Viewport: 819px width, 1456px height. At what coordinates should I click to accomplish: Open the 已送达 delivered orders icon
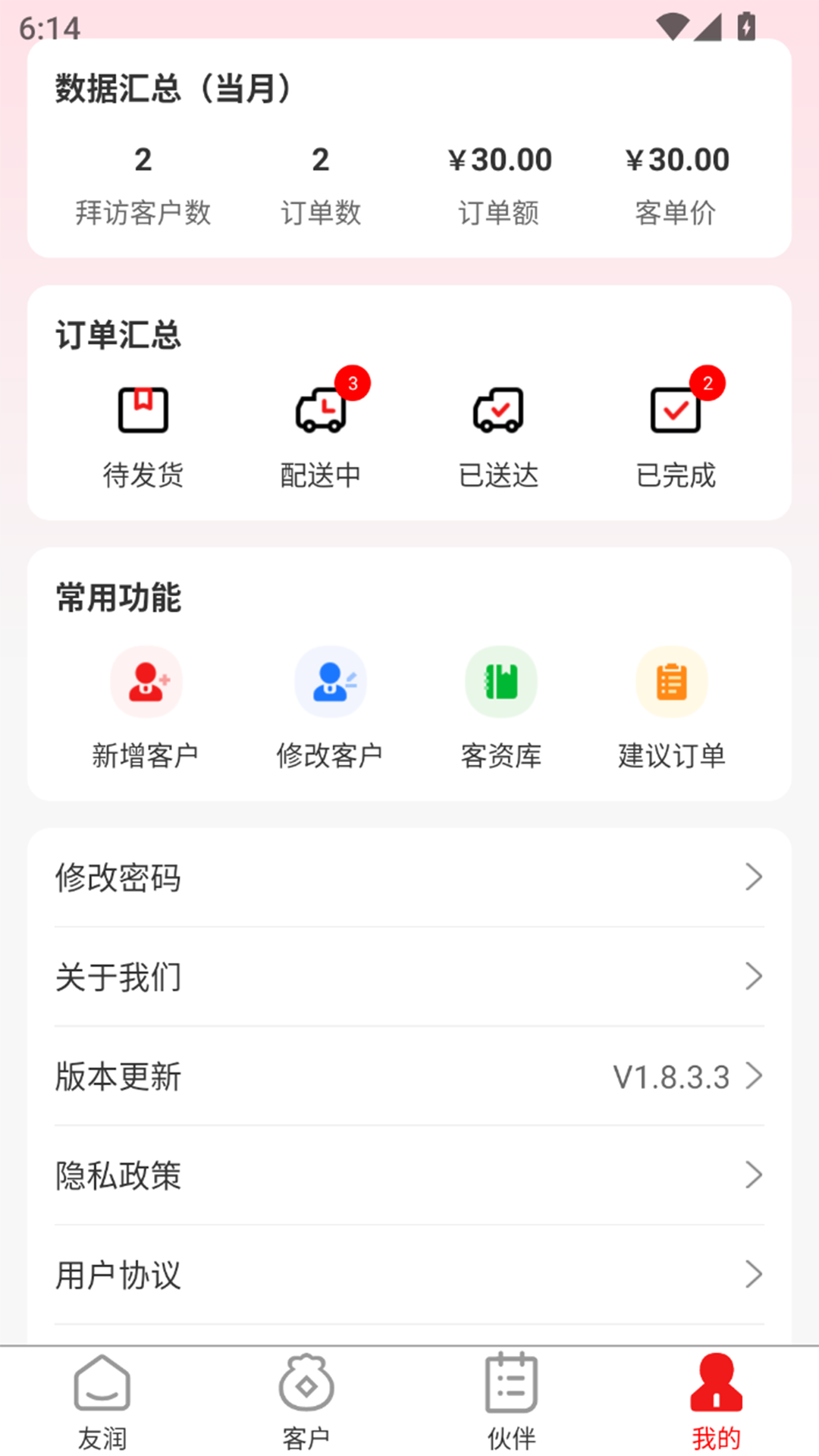pos(499,410)
